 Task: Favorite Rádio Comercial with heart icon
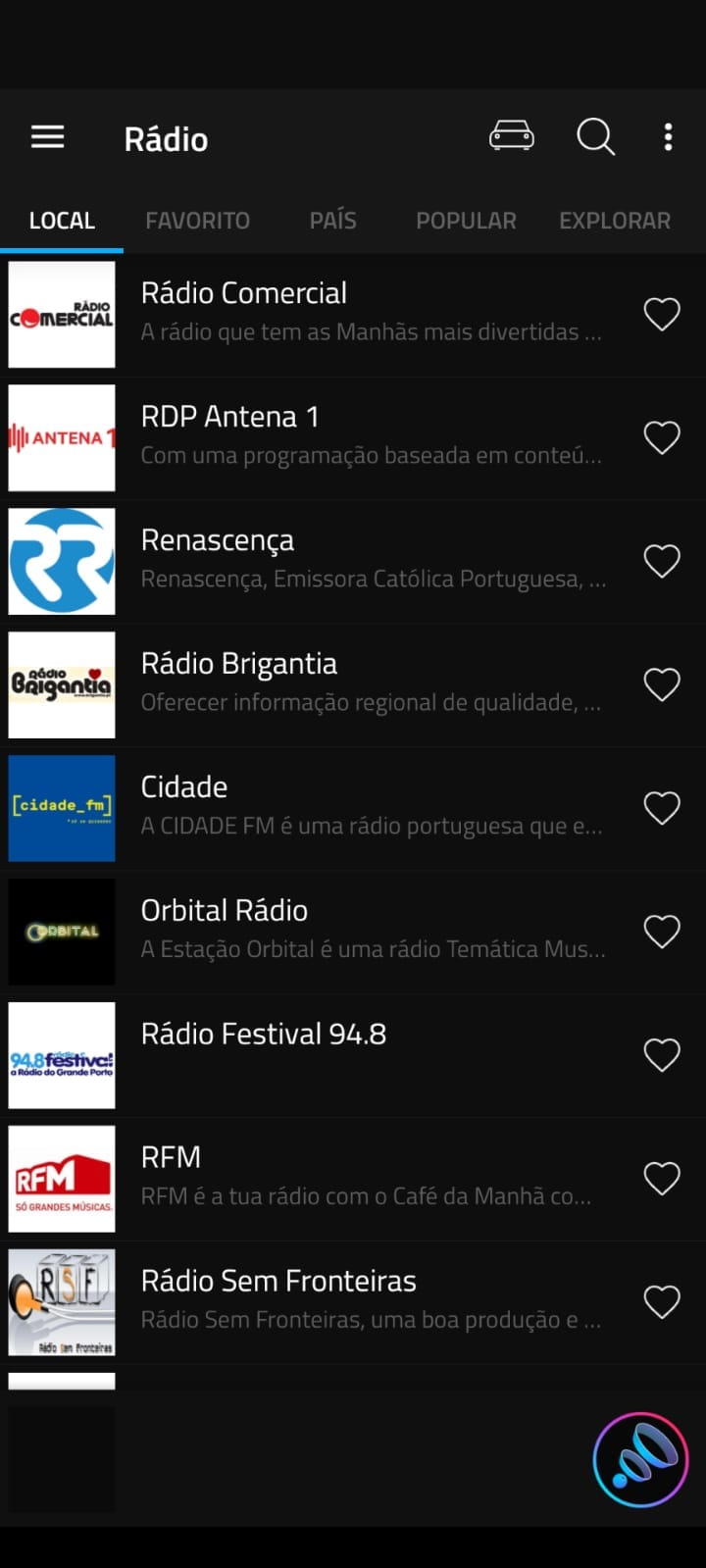(662, 314)
